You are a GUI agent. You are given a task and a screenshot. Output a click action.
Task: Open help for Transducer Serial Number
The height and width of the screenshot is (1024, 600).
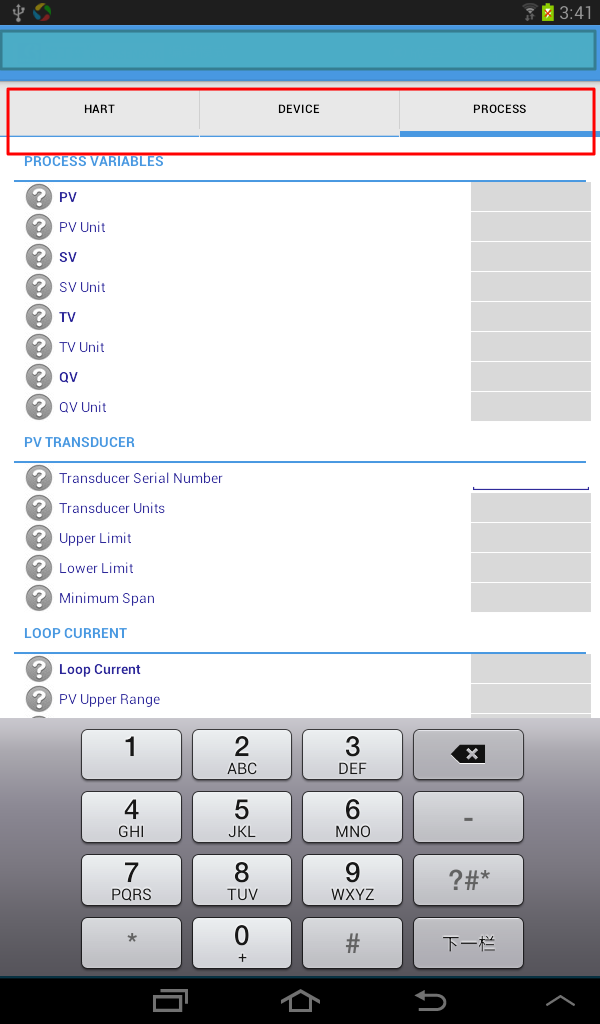point(38,478)
